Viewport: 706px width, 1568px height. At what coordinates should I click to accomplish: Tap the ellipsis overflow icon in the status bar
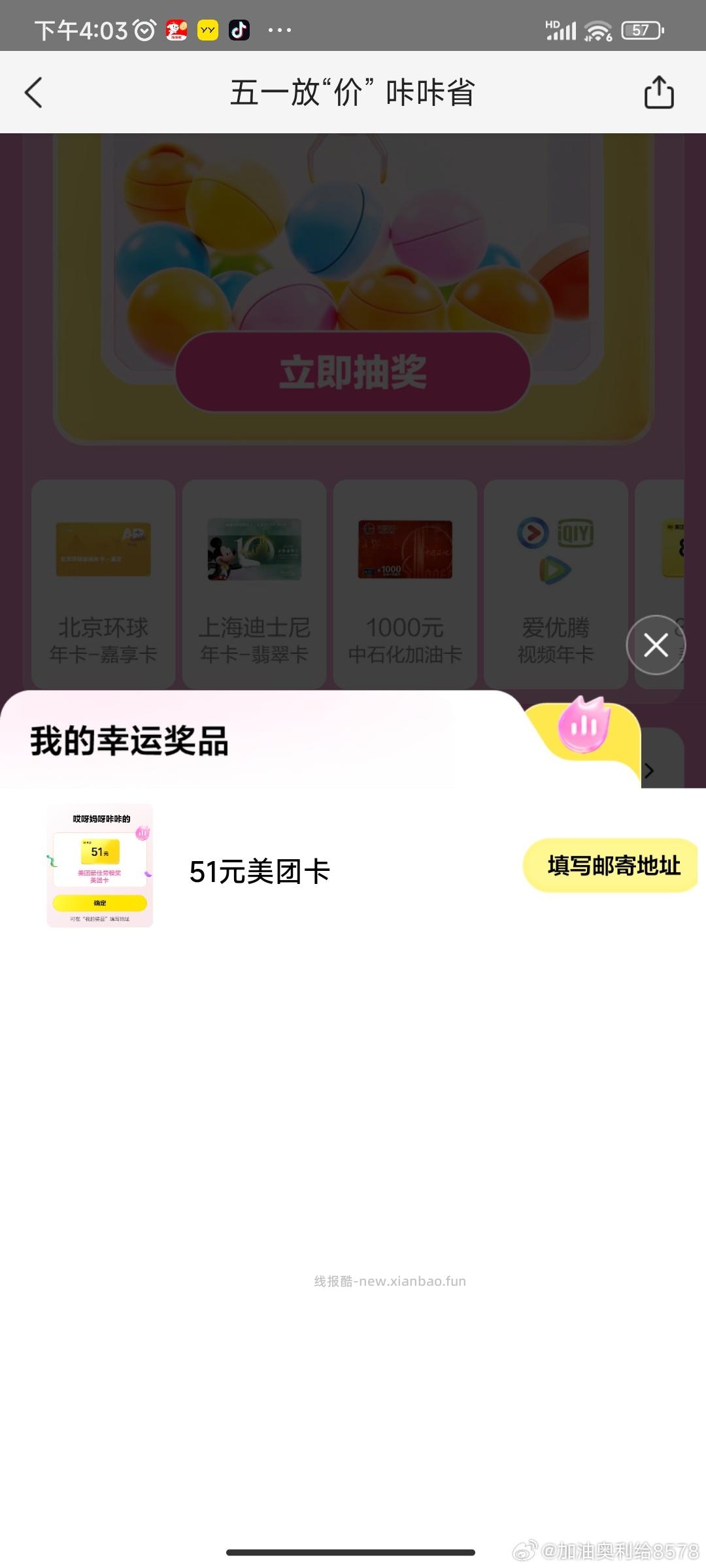(280, 29)
